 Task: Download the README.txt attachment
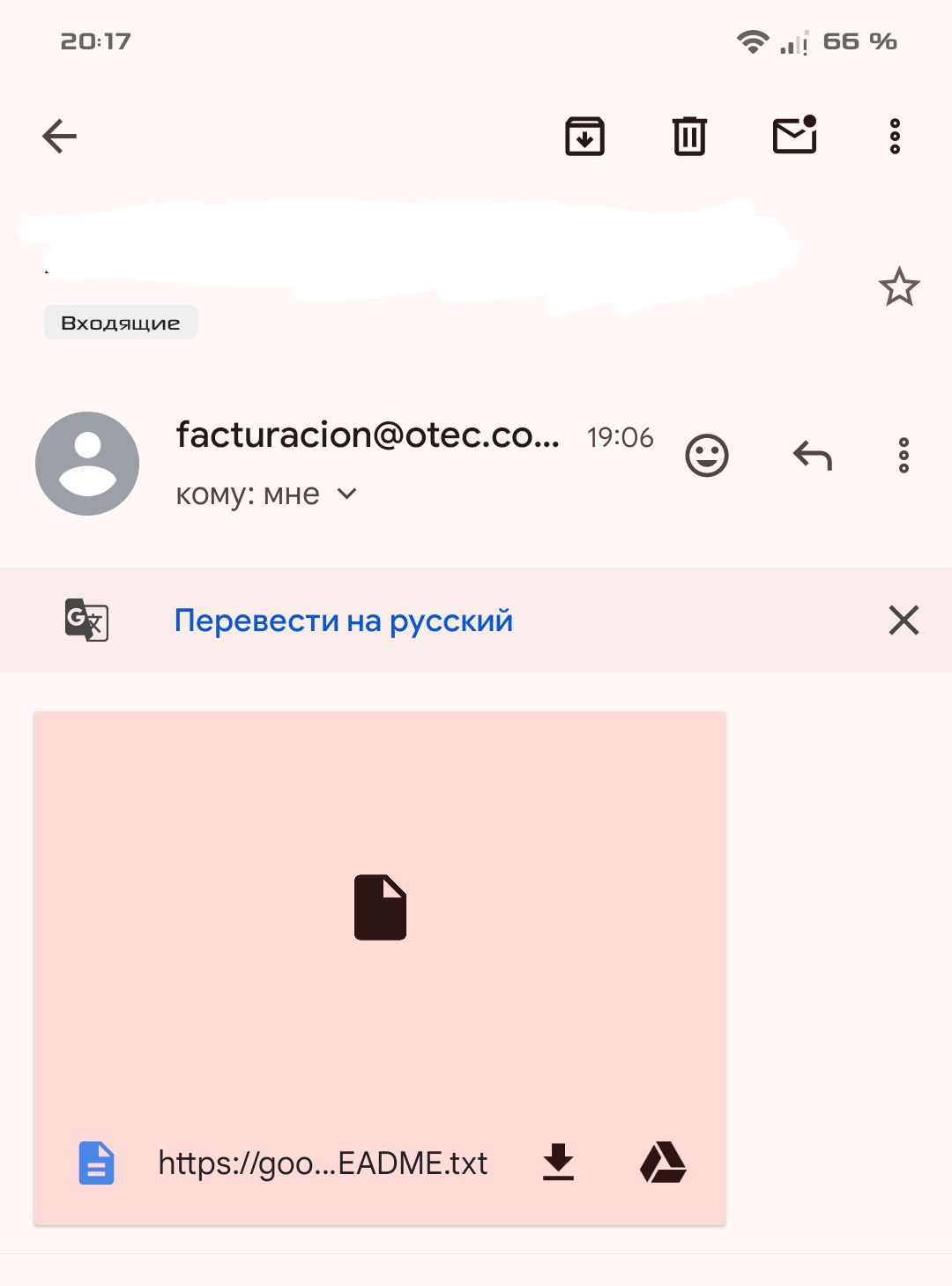[558, 1163]
